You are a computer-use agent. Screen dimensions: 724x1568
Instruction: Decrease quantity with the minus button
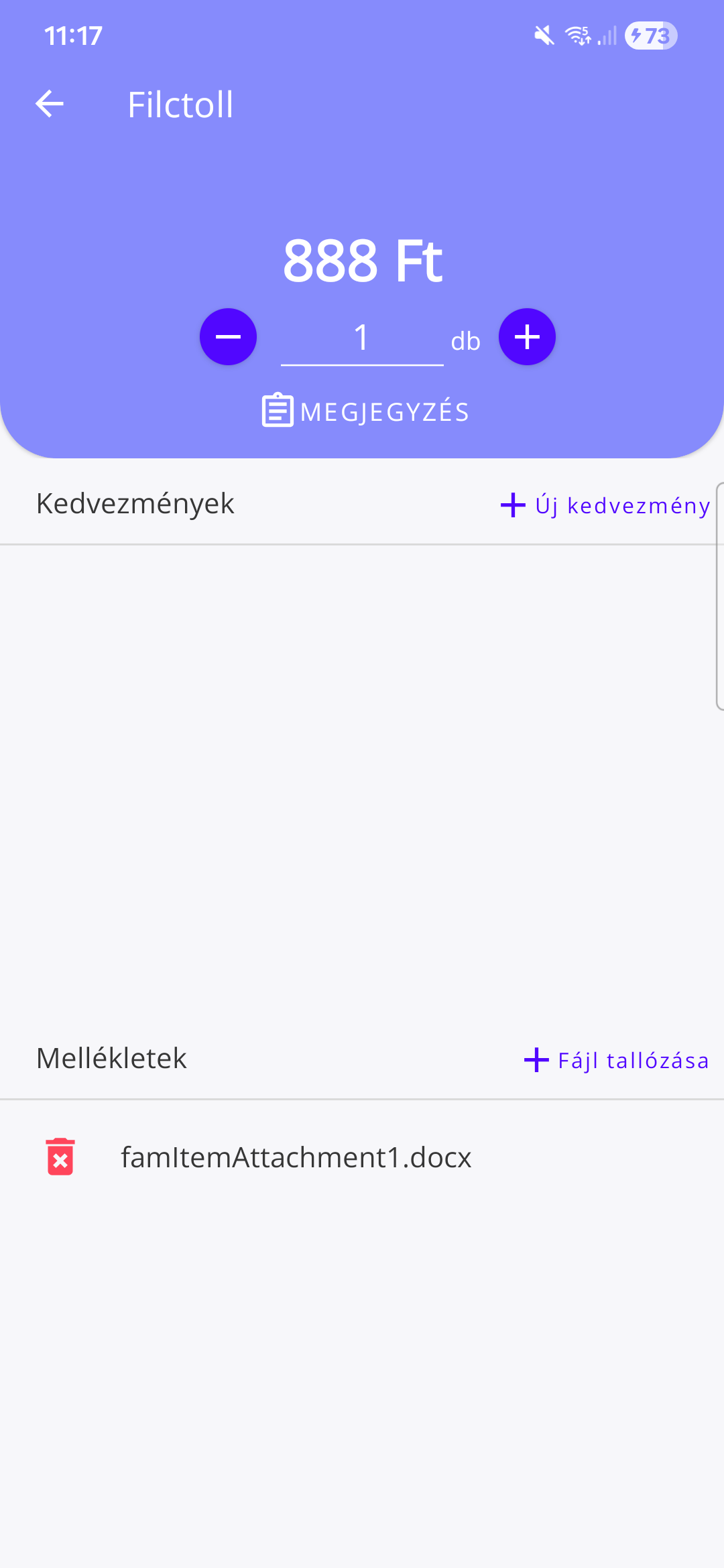click(228, 337)
